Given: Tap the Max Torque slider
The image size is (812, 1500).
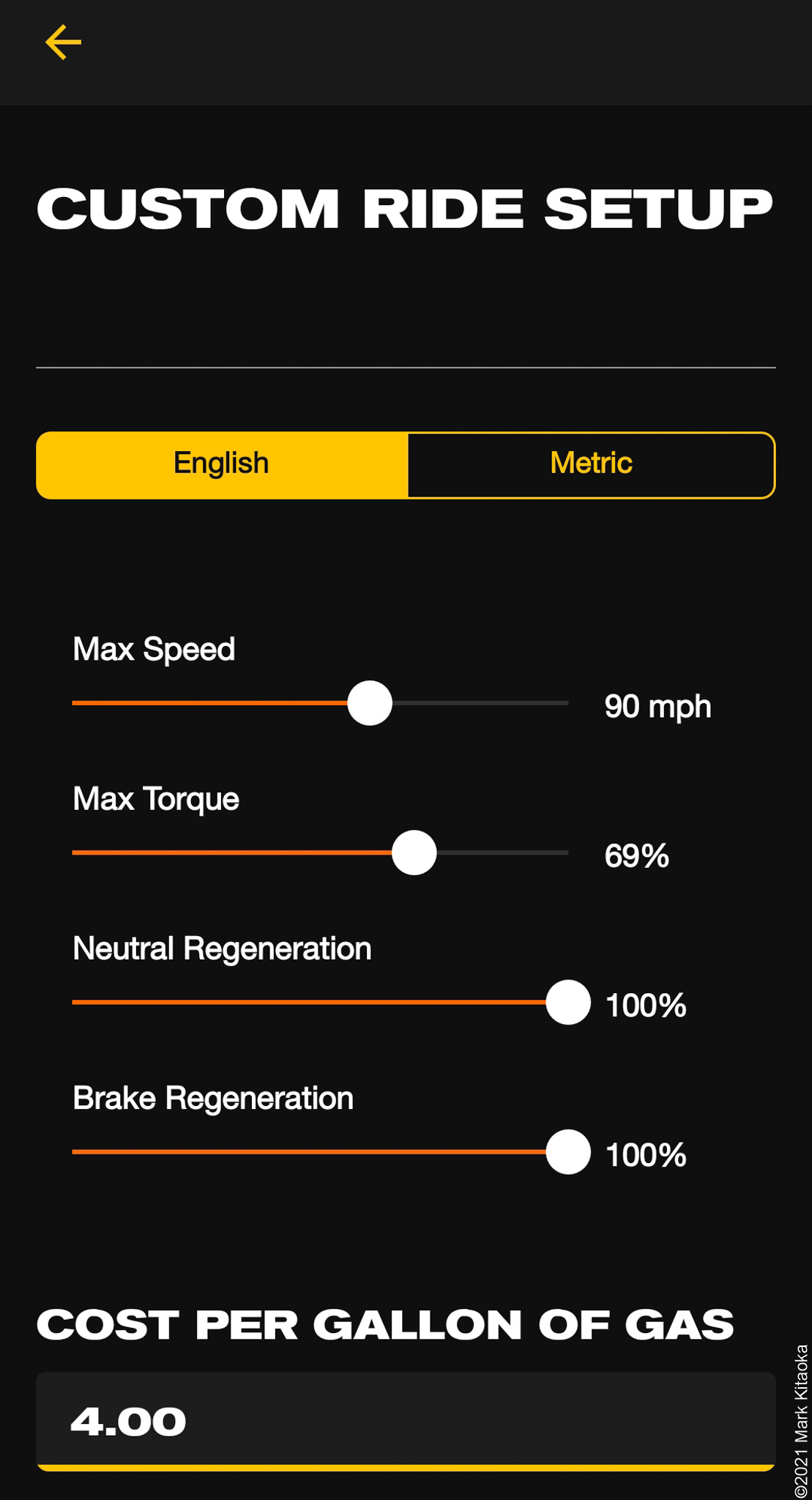Looking at the screenshot, I should (x=320, y=853).
